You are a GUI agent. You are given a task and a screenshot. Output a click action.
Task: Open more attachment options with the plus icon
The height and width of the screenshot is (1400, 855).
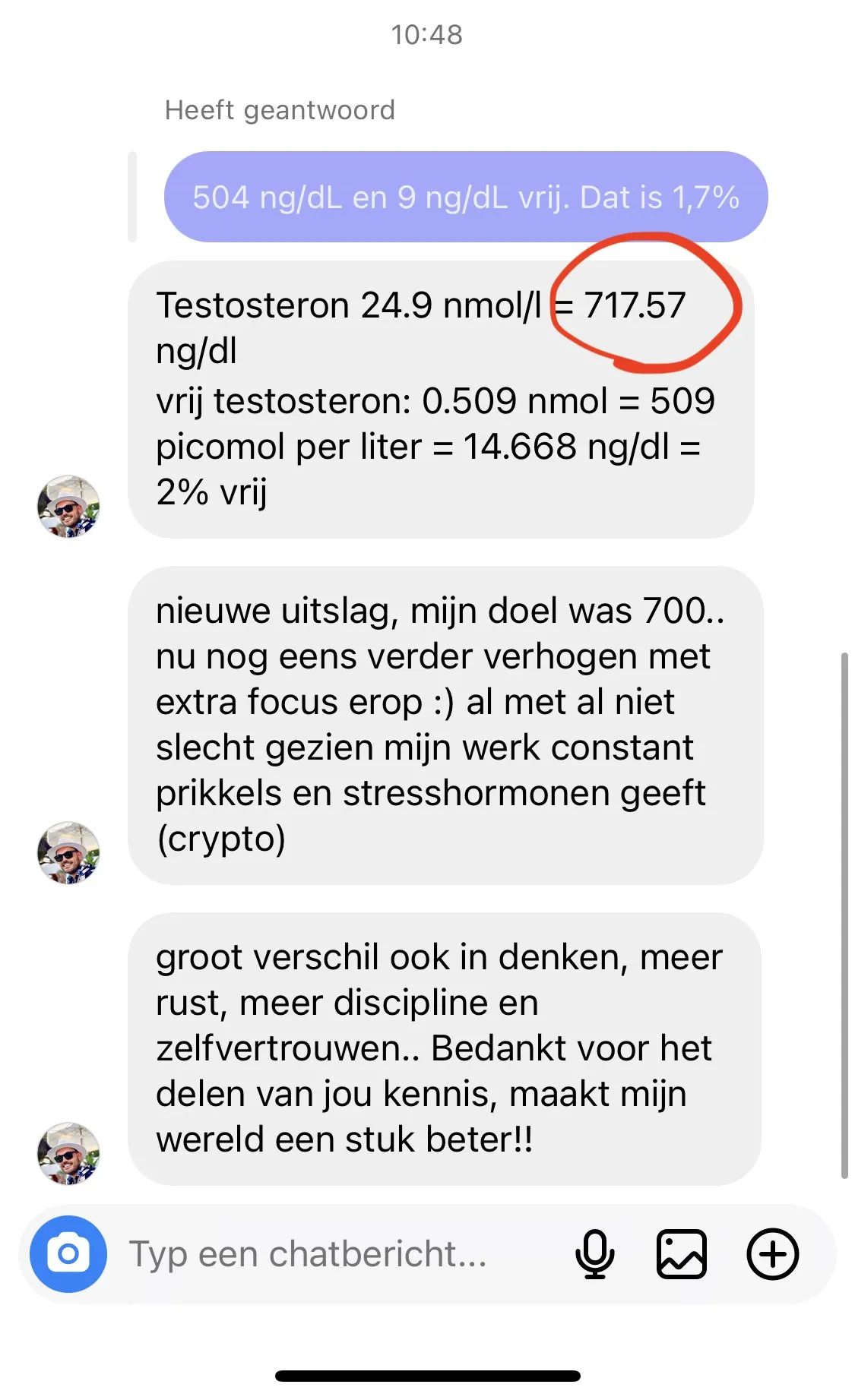point(772,1254)
